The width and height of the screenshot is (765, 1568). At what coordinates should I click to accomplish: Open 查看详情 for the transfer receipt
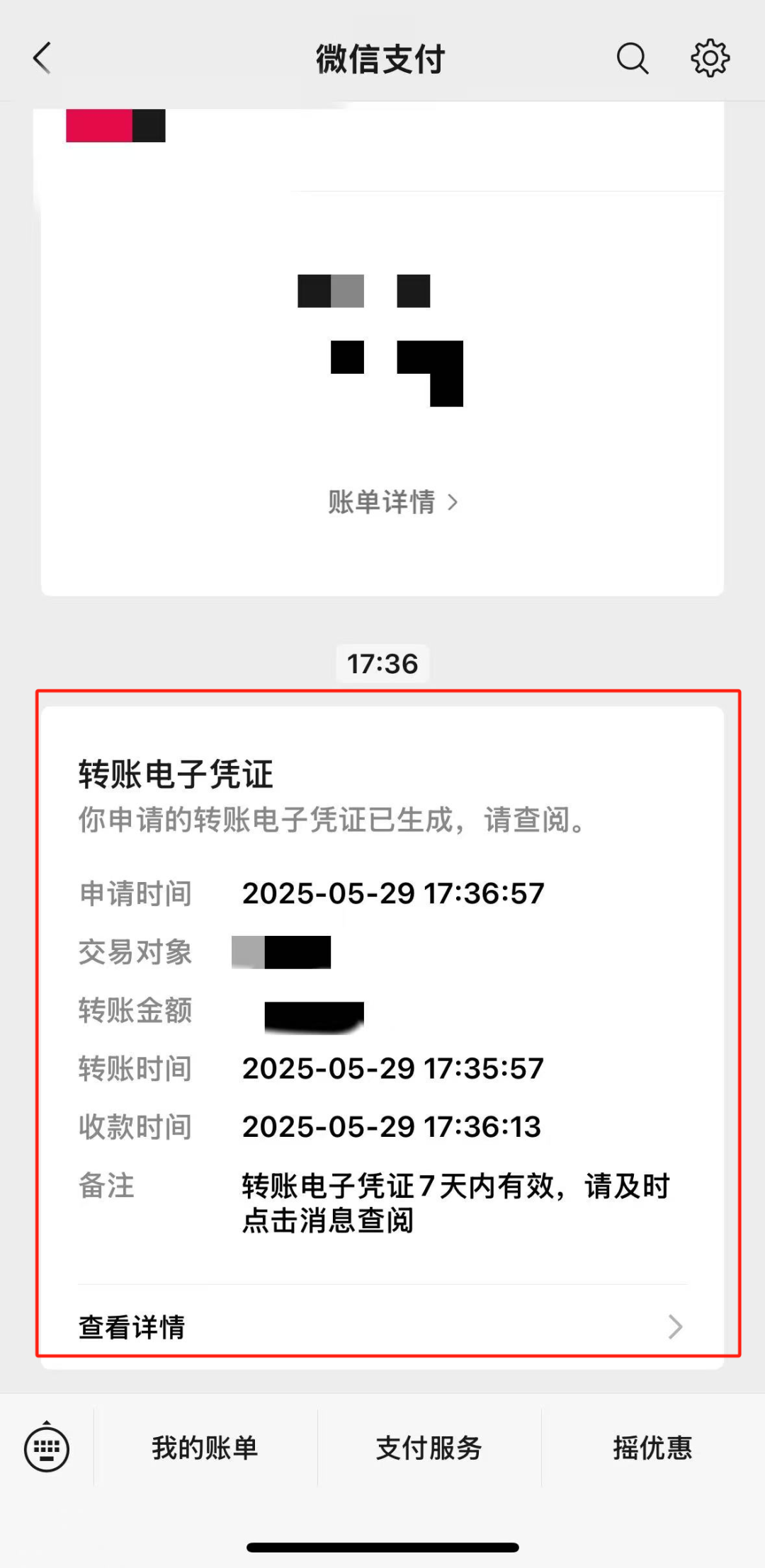tap(382, 1326)
